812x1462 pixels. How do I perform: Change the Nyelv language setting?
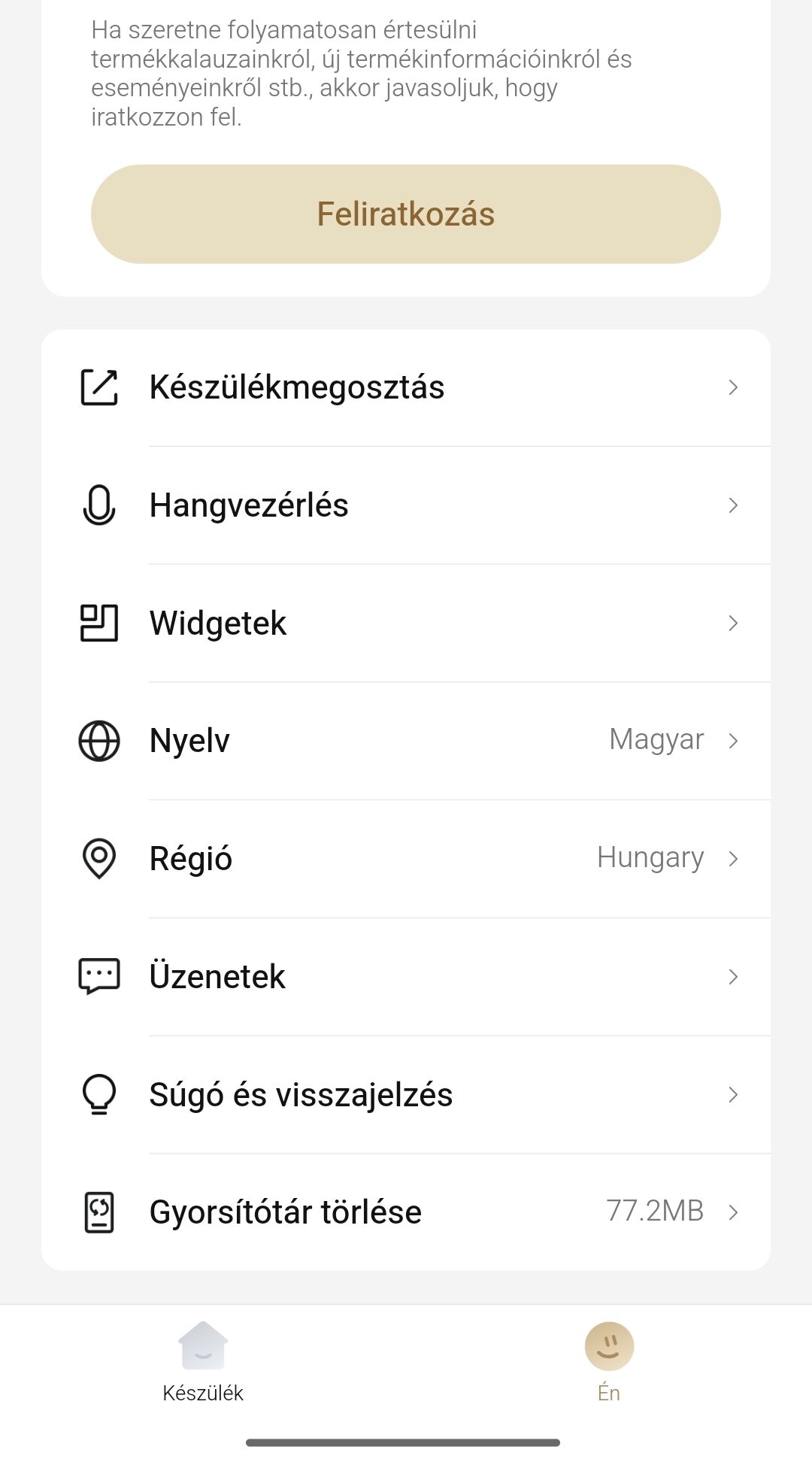pyautogui.click(x=406, y=741)
